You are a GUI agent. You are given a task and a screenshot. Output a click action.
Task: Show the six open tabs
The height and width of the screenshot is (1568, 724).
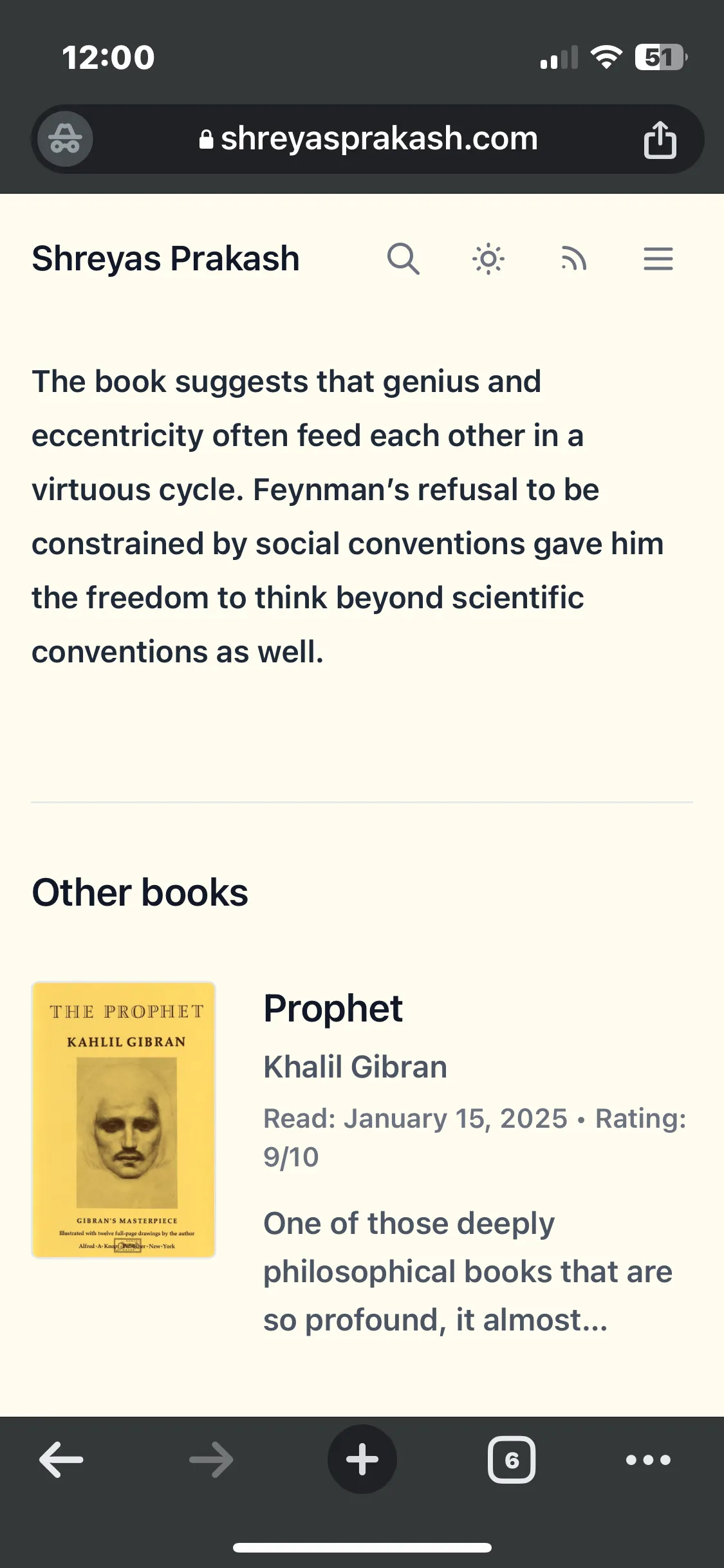coord(512,1459)
